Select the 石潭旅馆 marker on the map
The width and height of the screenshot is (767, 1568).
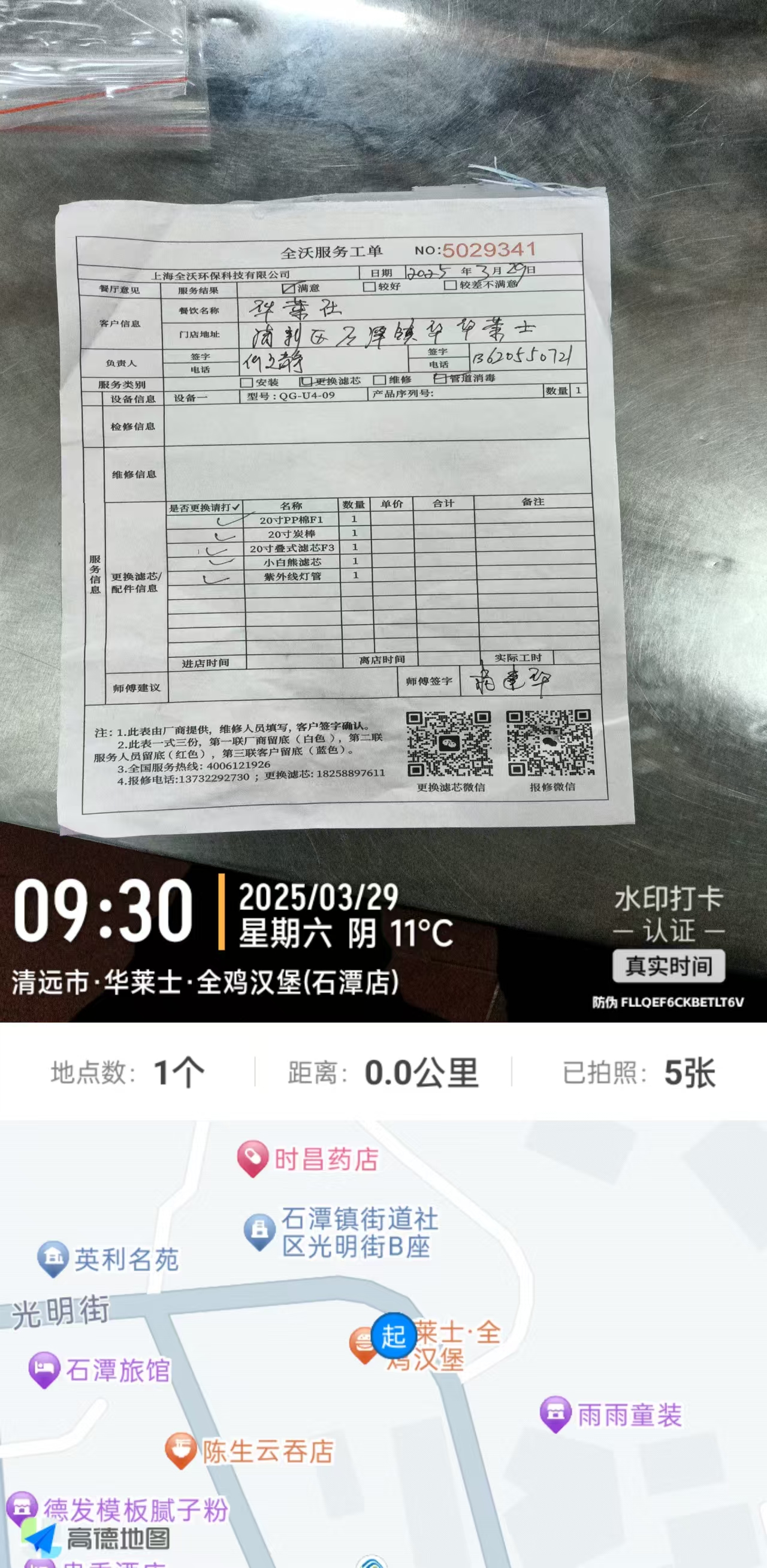(44, 1370)
